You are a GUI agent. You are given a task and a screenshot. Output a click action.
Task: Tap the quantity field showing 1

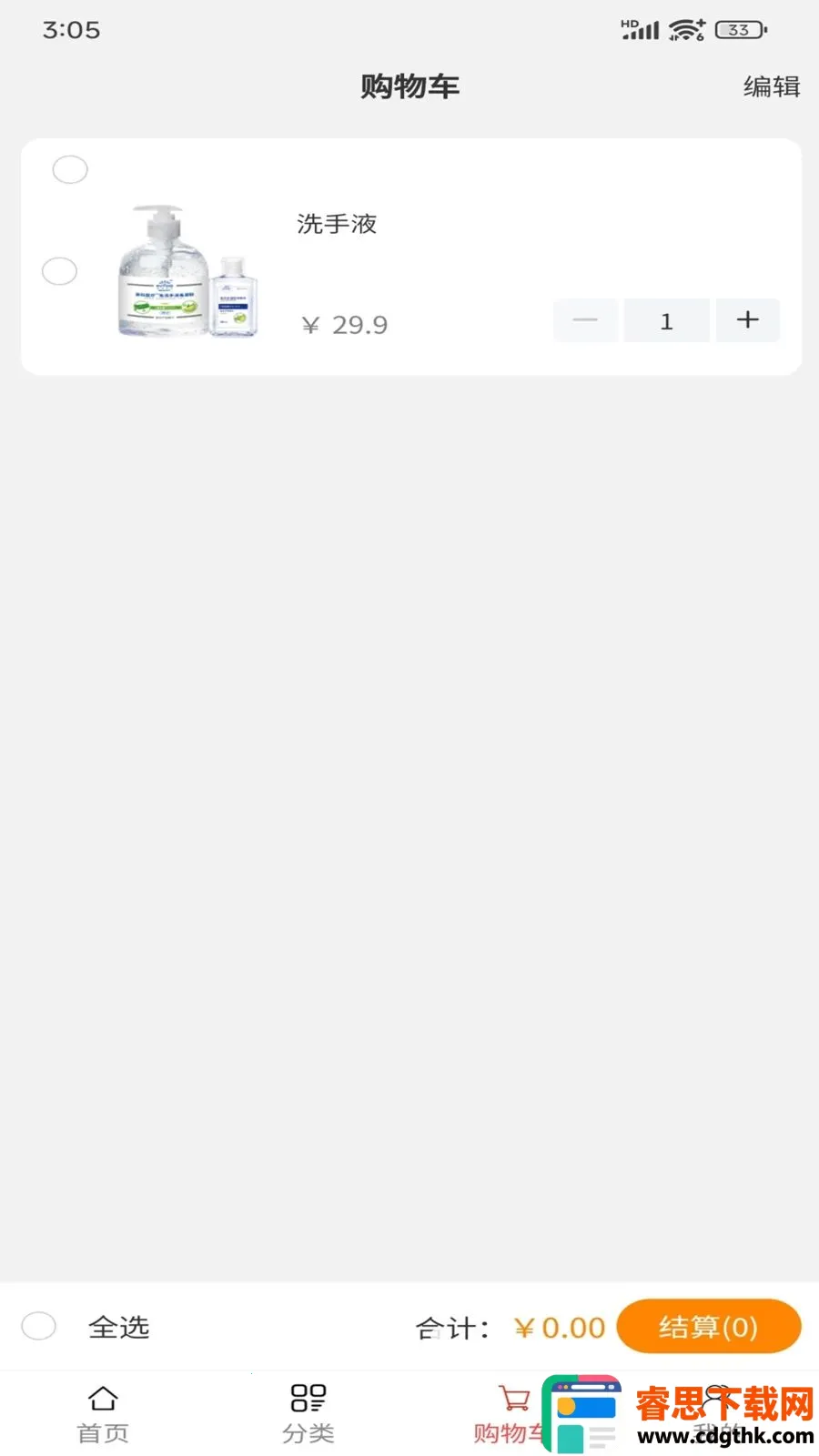coord(666,320)
